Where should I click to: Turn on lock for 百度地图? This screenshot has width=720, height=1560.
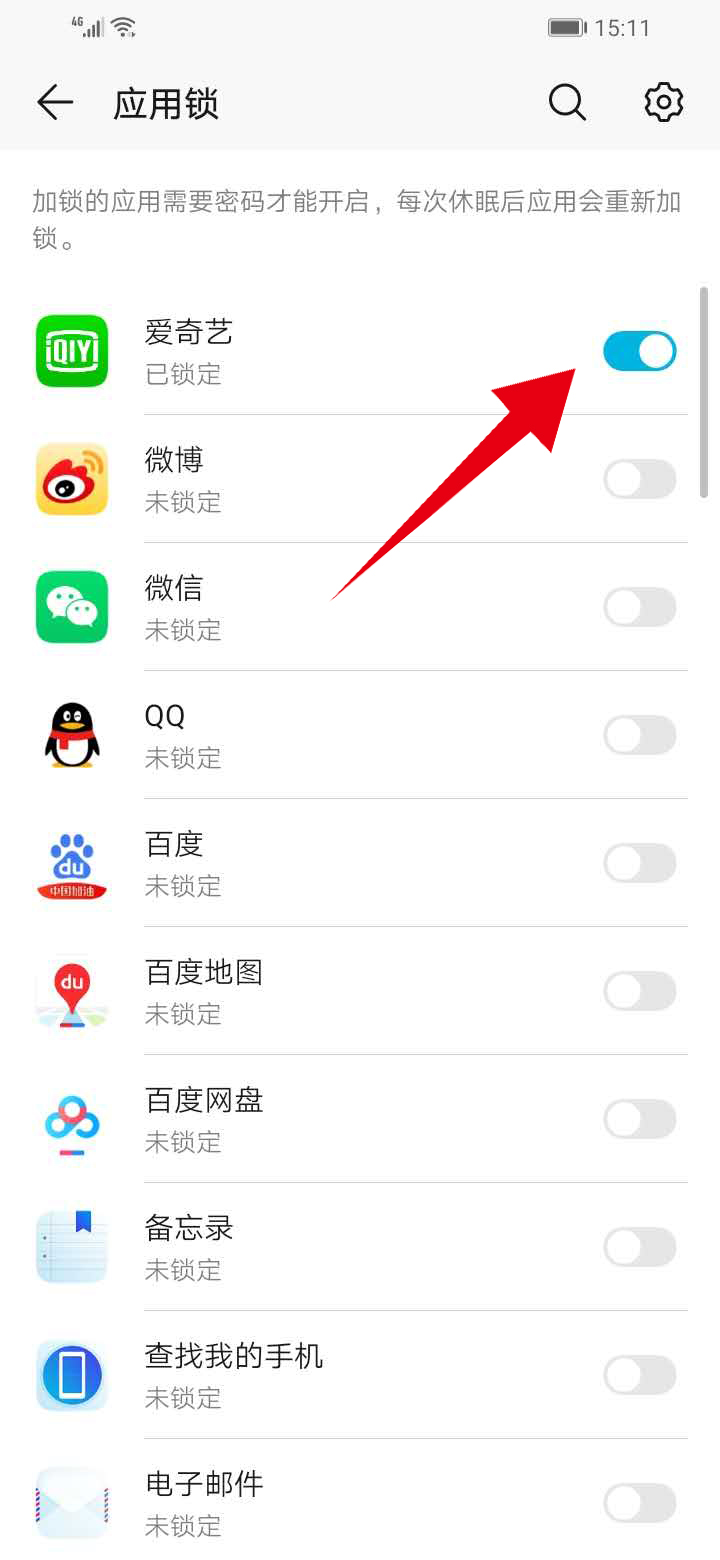[x=640, y=991]
